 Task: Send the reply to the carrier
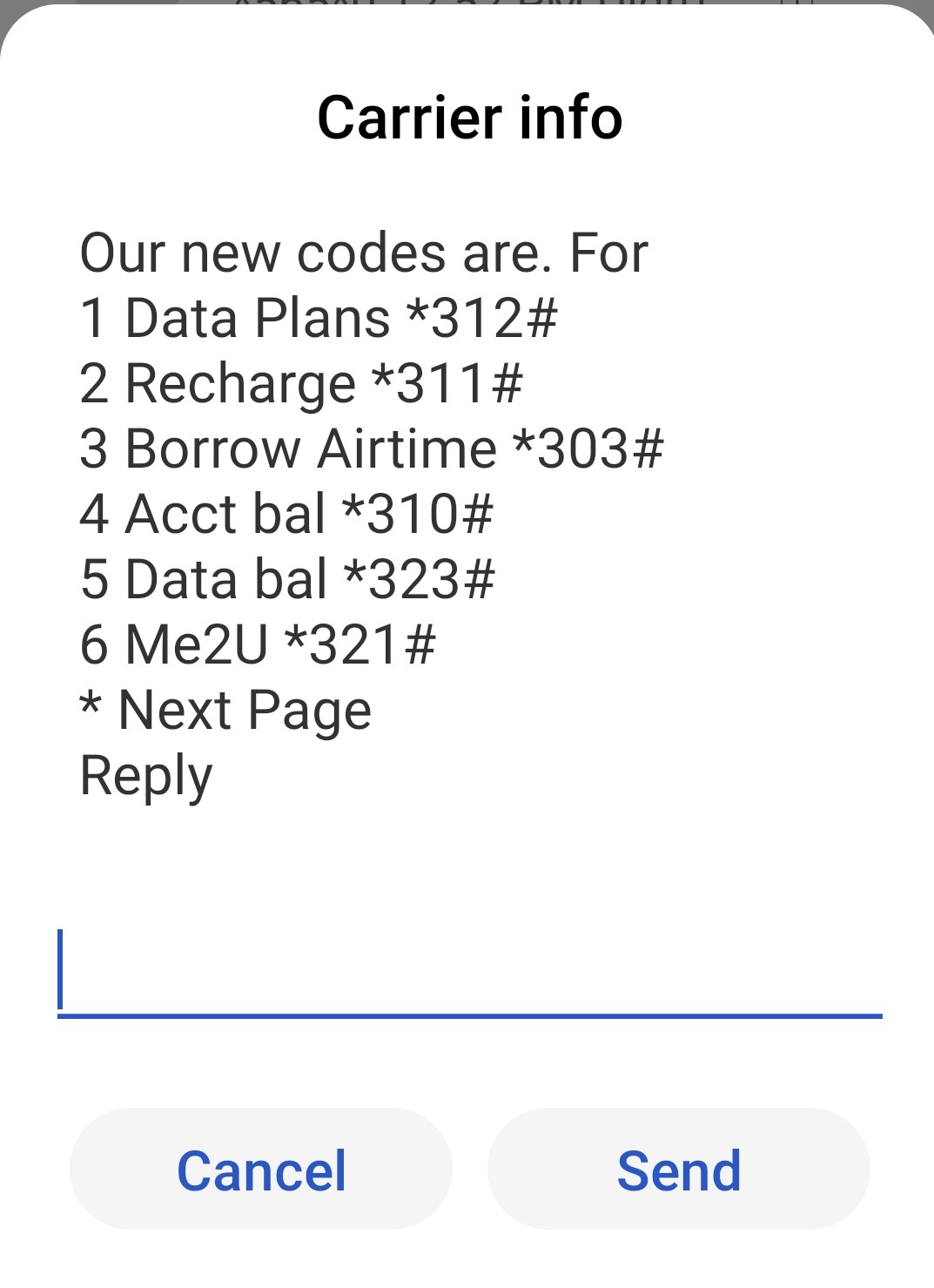tap(679, 1170)
